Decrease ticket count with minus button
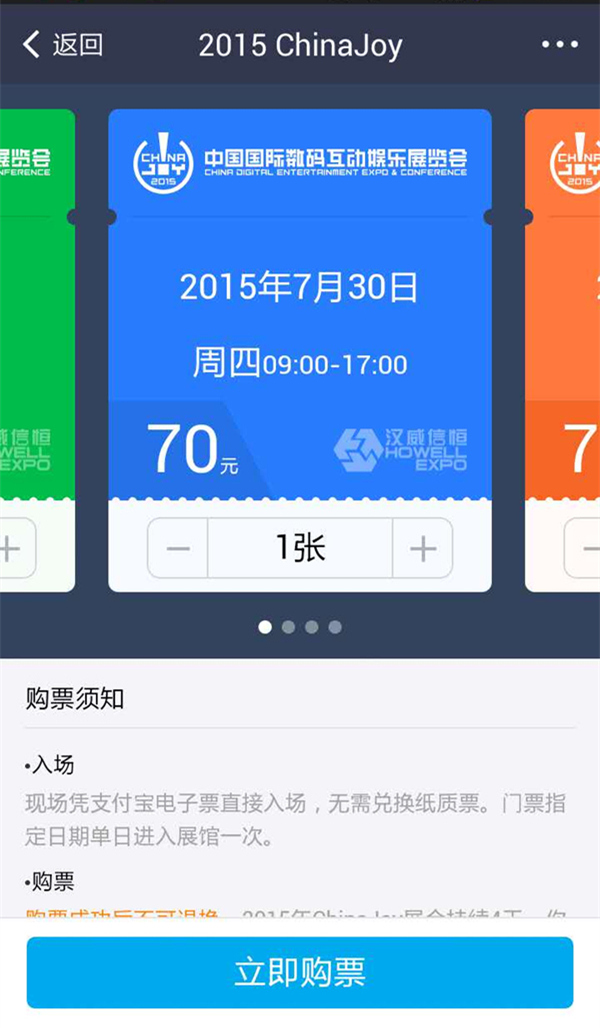 pyautogui.click(x=178, y=548)
